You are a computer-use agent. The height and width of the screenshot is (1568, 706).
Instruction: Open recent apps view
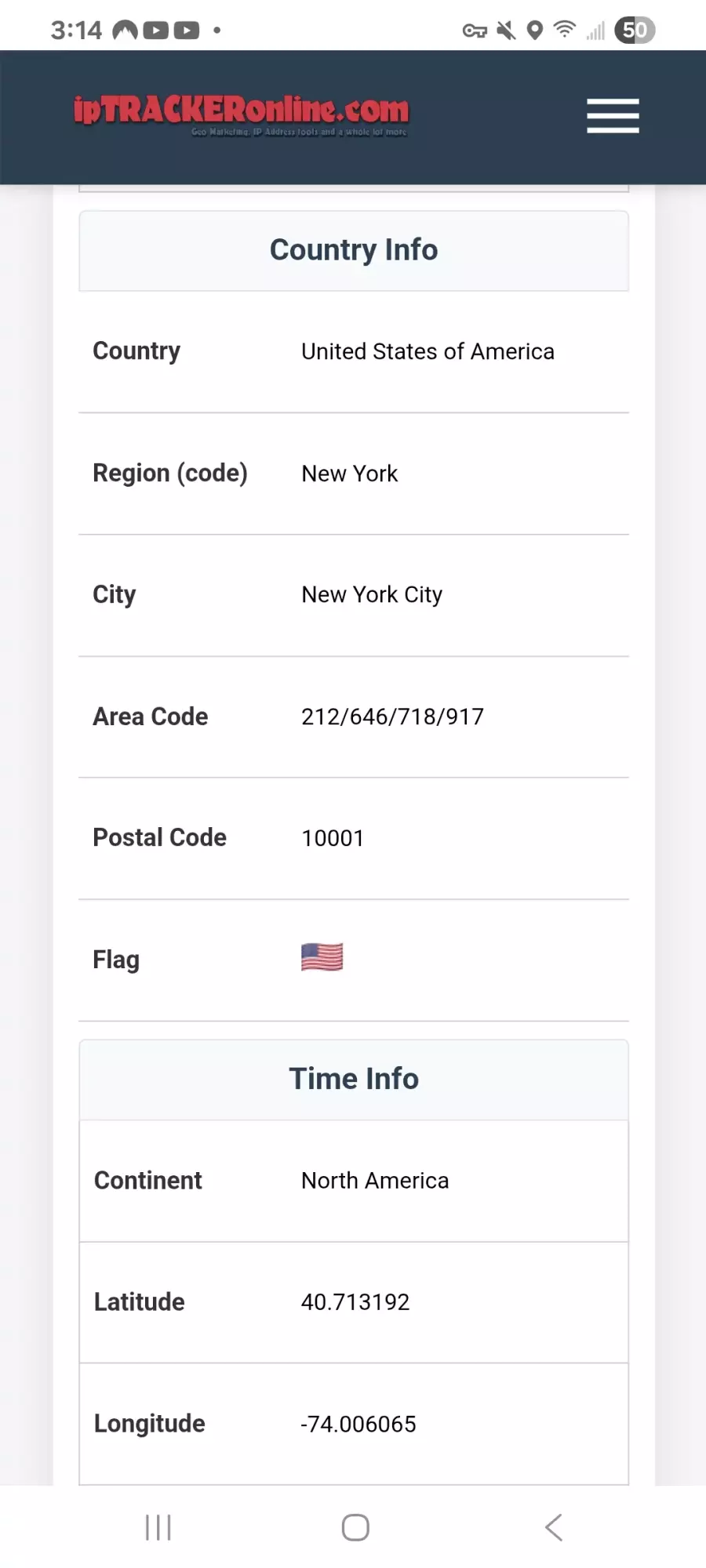tap(158, 1527)
